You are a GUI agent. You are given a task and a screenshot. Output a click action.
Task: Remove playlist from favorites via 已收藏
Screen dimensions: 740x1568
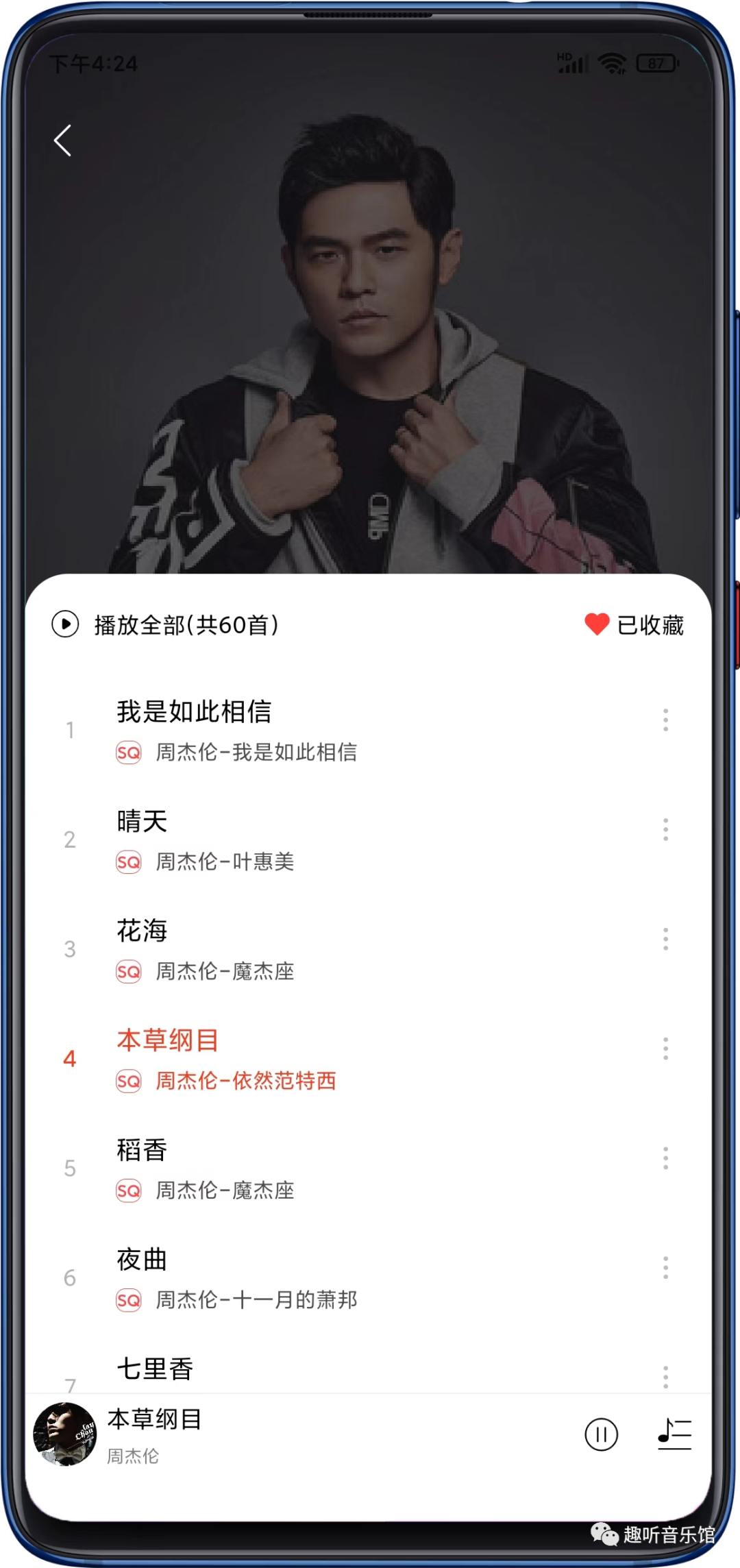[x=634, y=624]
